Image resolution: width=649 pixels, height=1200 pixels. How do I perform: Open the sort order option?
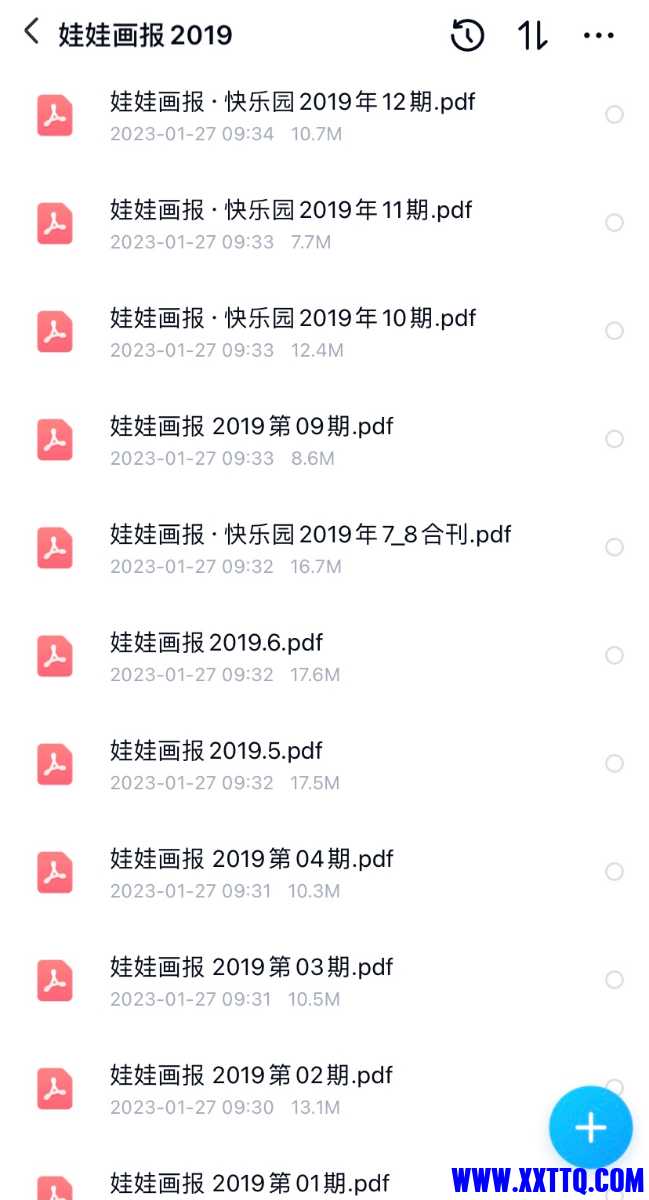click(x=532, y=35)
